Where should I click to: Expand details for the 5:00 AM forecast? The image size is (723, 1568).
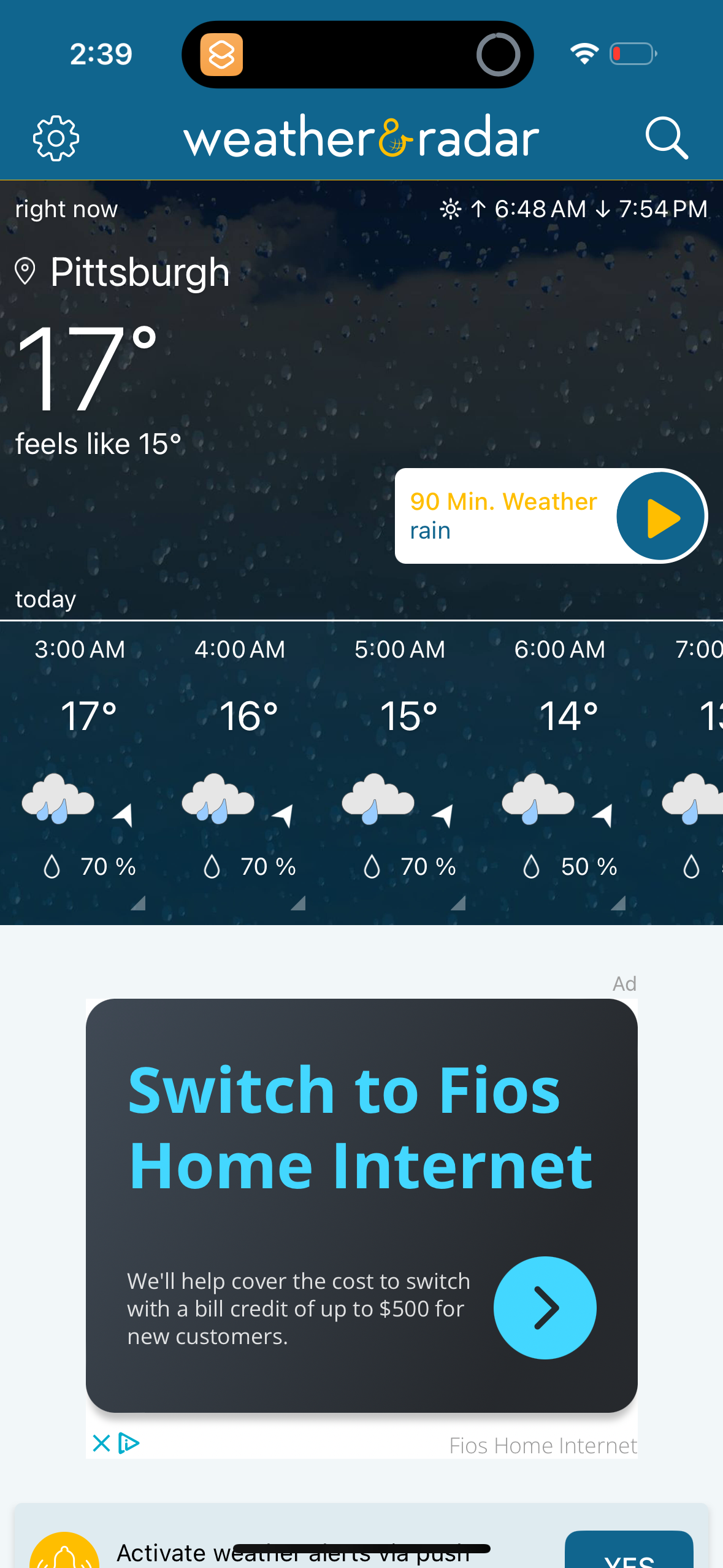click(x=459, y=903)
